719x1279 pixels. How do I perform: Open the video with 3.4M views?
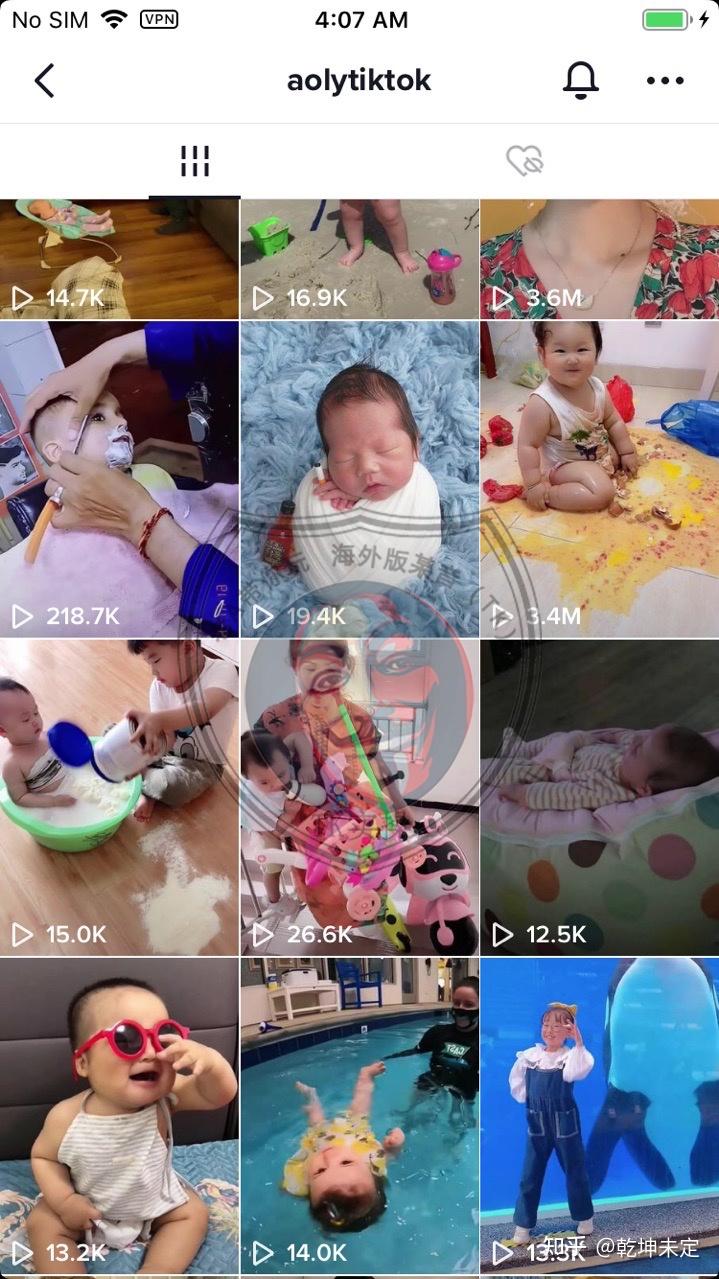pyautogui.click(x=599, y=478)
